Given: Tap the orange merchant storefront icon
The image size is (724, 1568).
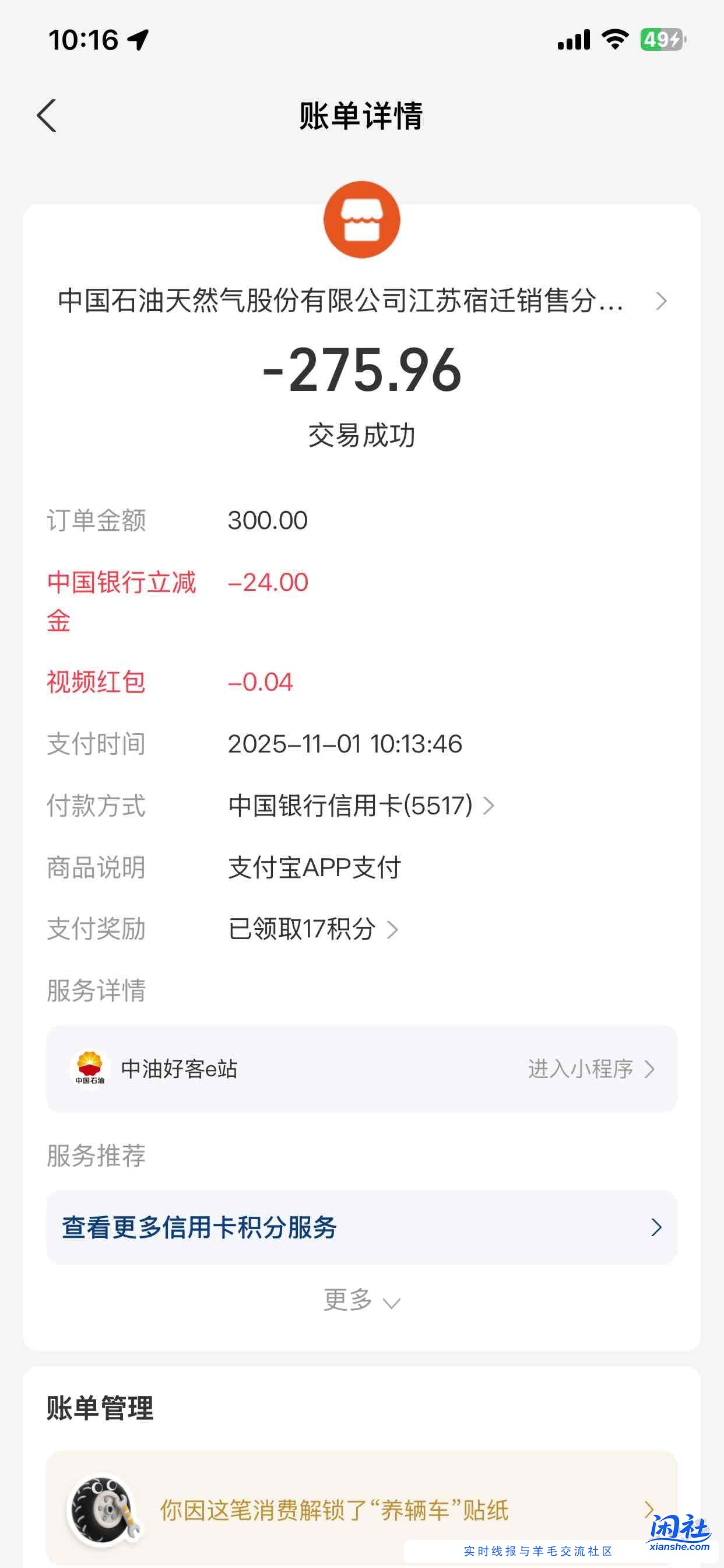Looking at the screenshot, I should pos(362,222).
